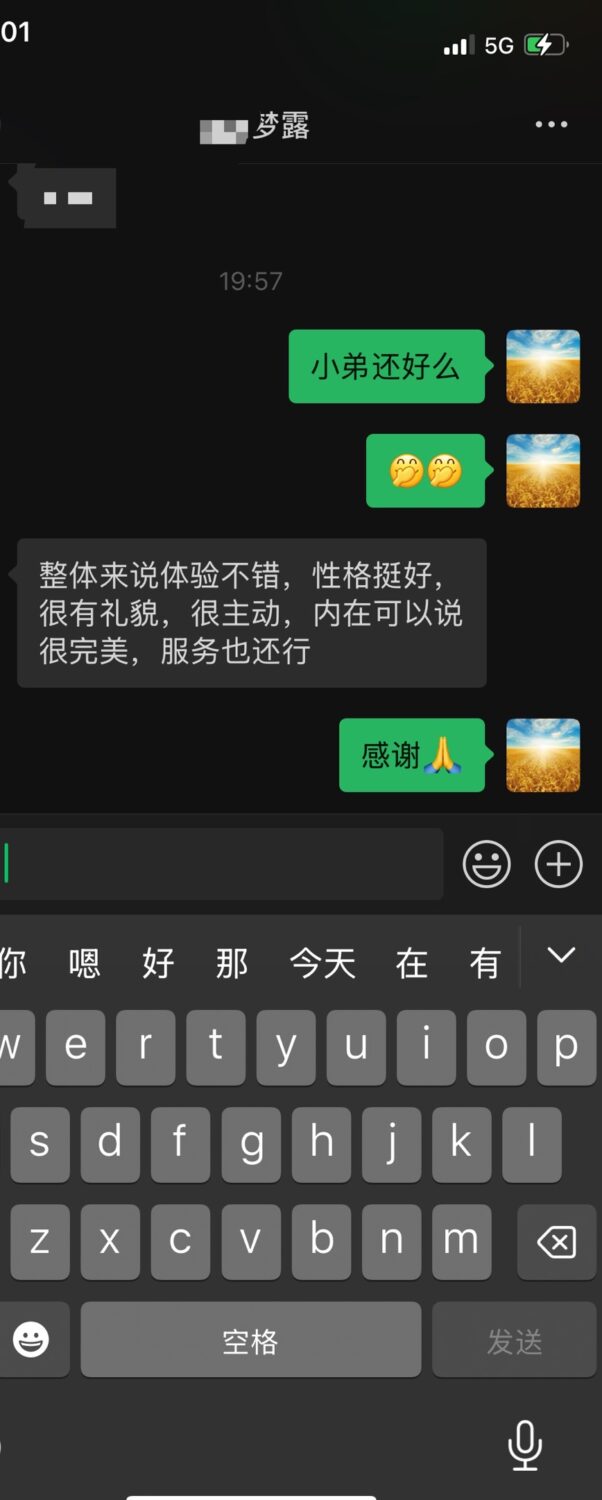Collapse the word suggestion bar with the chevron
602x1500 pixels.
click(561, 955)
